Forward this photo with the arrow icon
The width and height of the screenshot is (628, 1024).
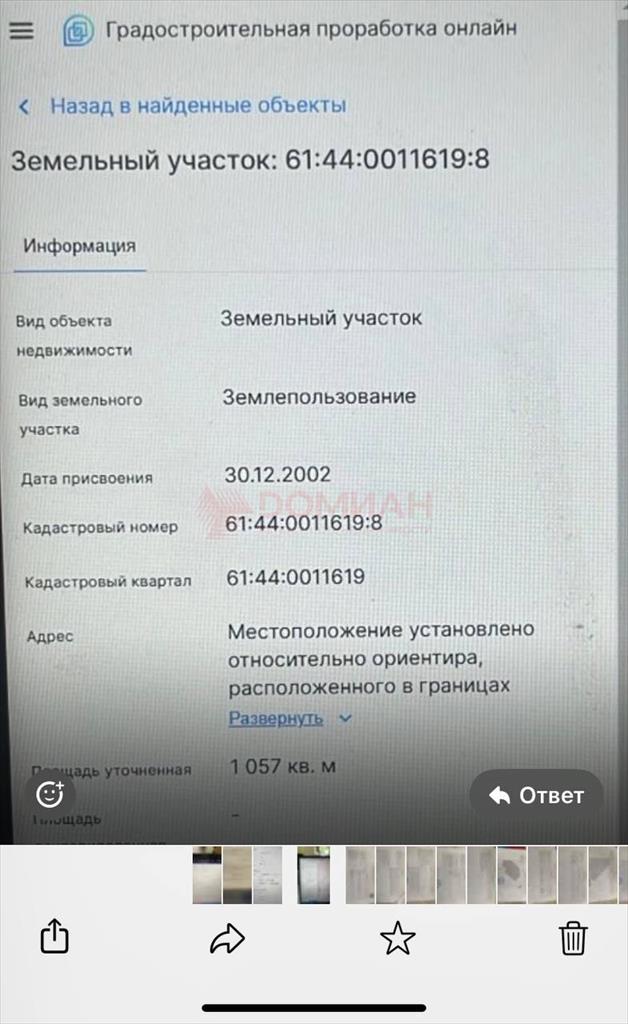pyautogui.click(x=227, y=938)
